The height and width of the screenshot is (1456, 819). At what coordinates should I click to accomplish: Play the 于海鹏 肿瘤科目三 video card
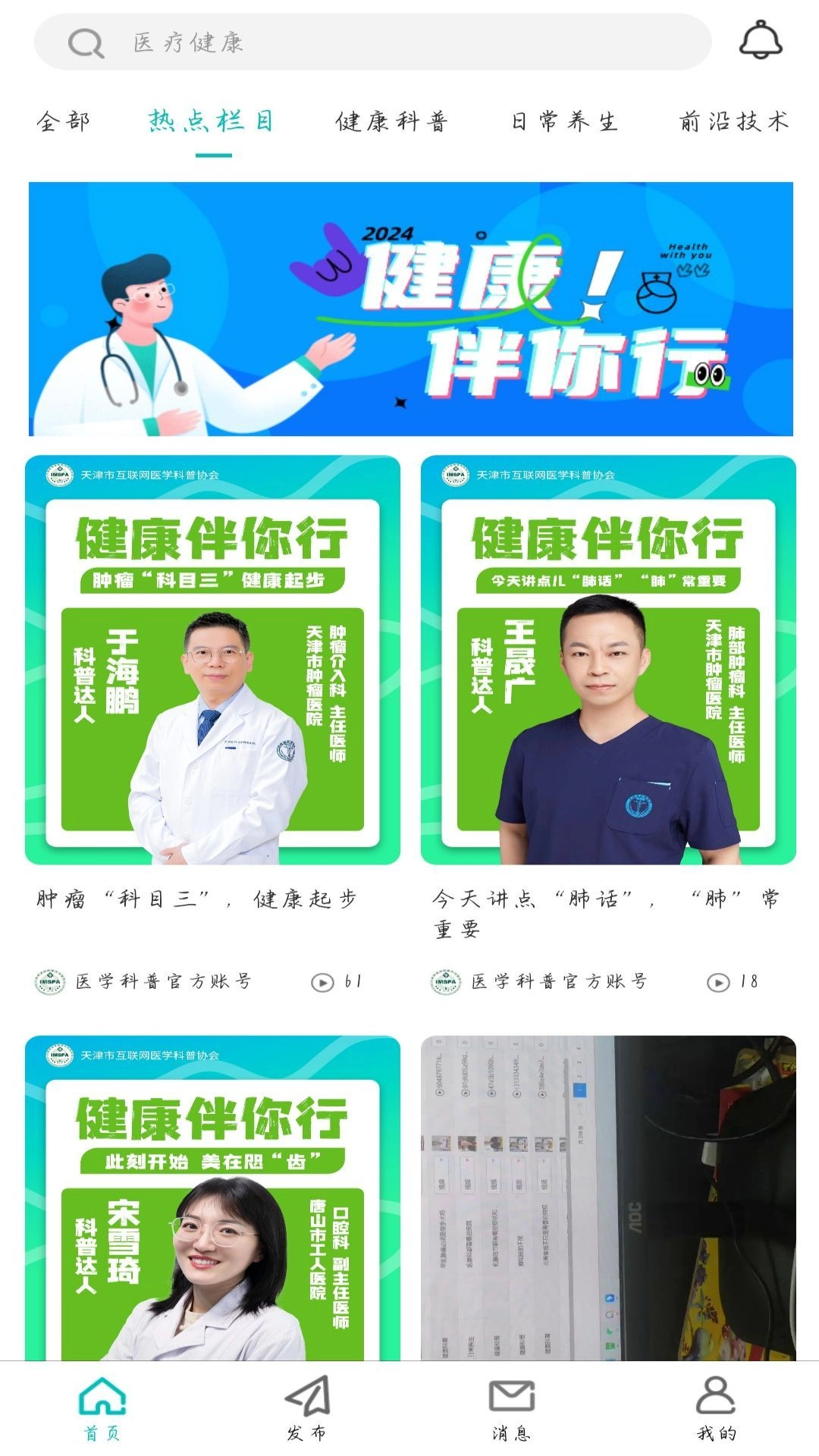212,660
